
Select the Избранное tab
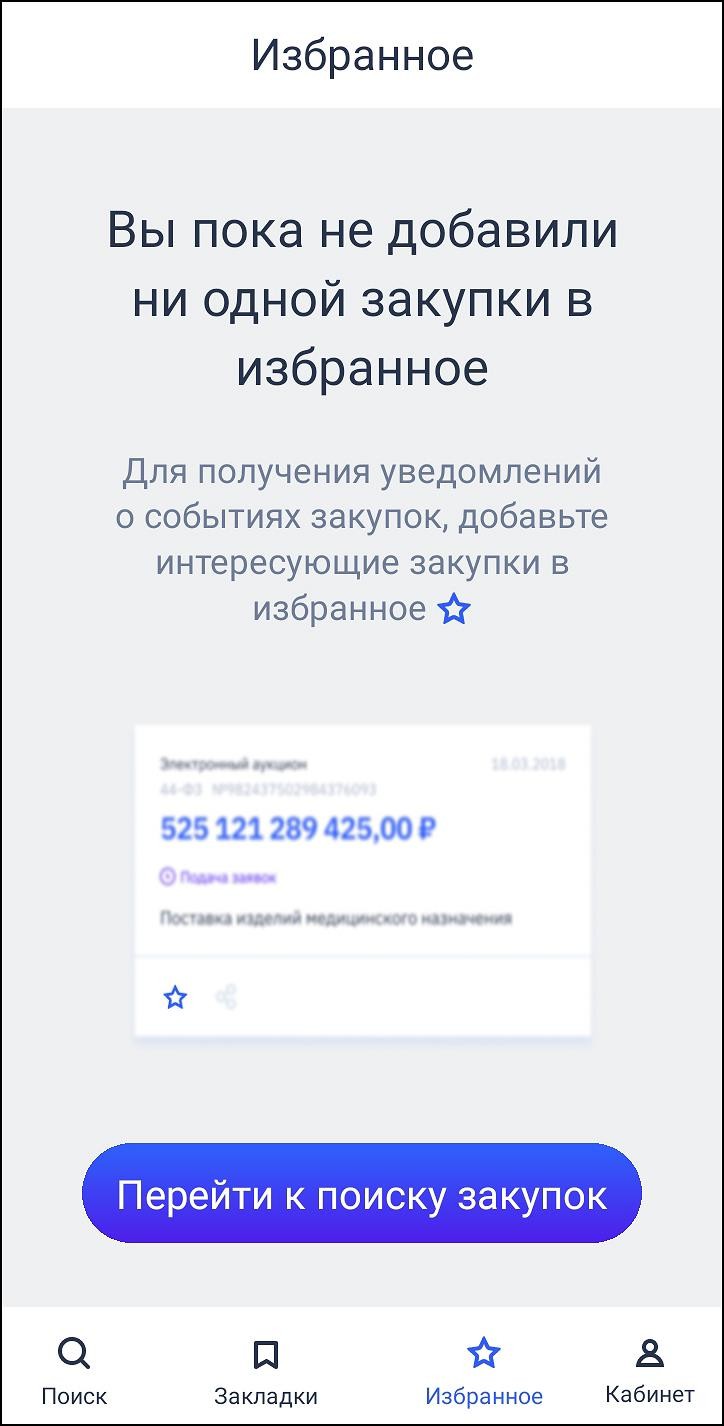point(484,1370)
